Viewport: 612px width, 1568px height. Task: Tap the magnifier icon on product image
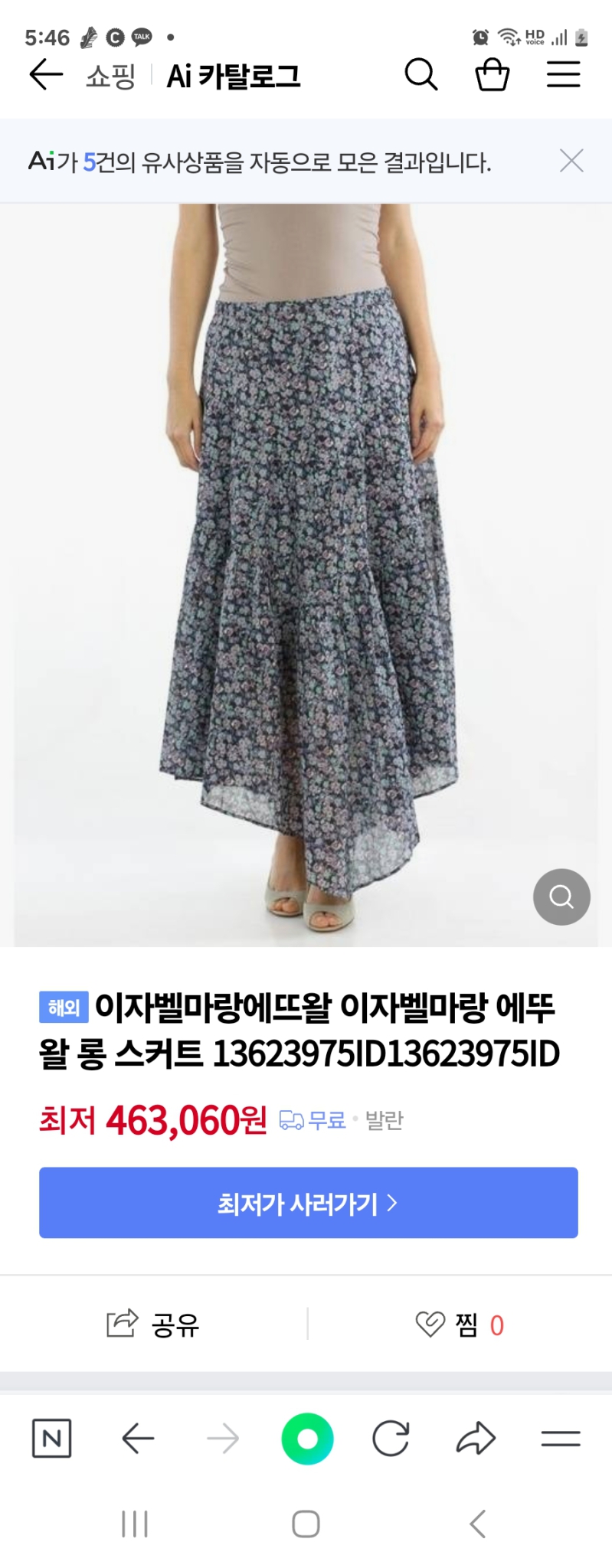point(561,897)
